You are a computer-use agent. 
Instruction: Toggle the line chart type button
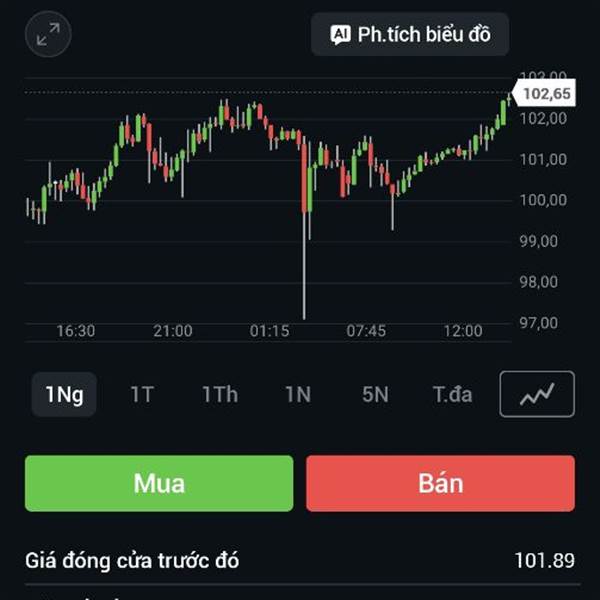537,394
